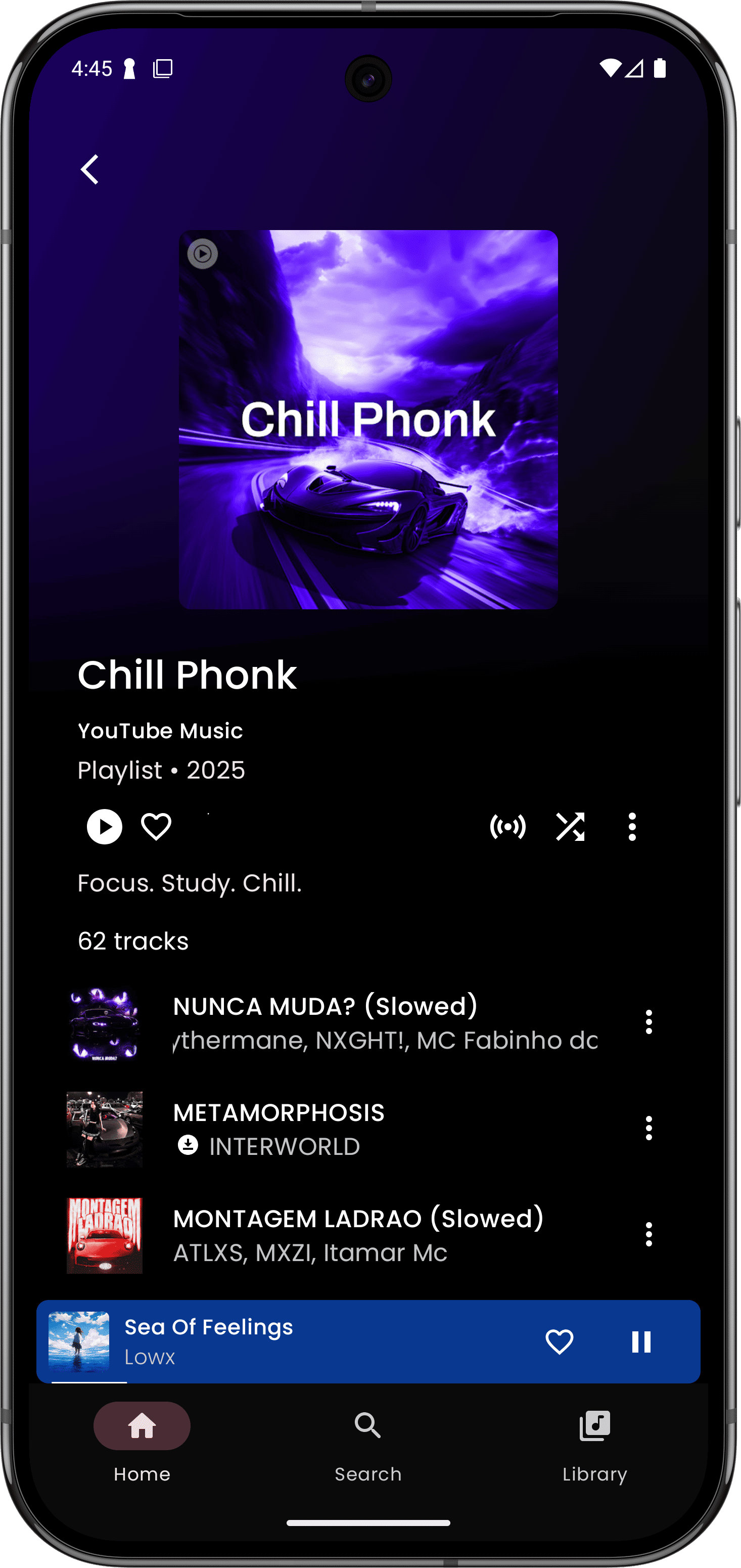The image size is (741, 1568).
Task: Switch to the Library tab
Action: pyautogui.click(x=594, y=1426)
